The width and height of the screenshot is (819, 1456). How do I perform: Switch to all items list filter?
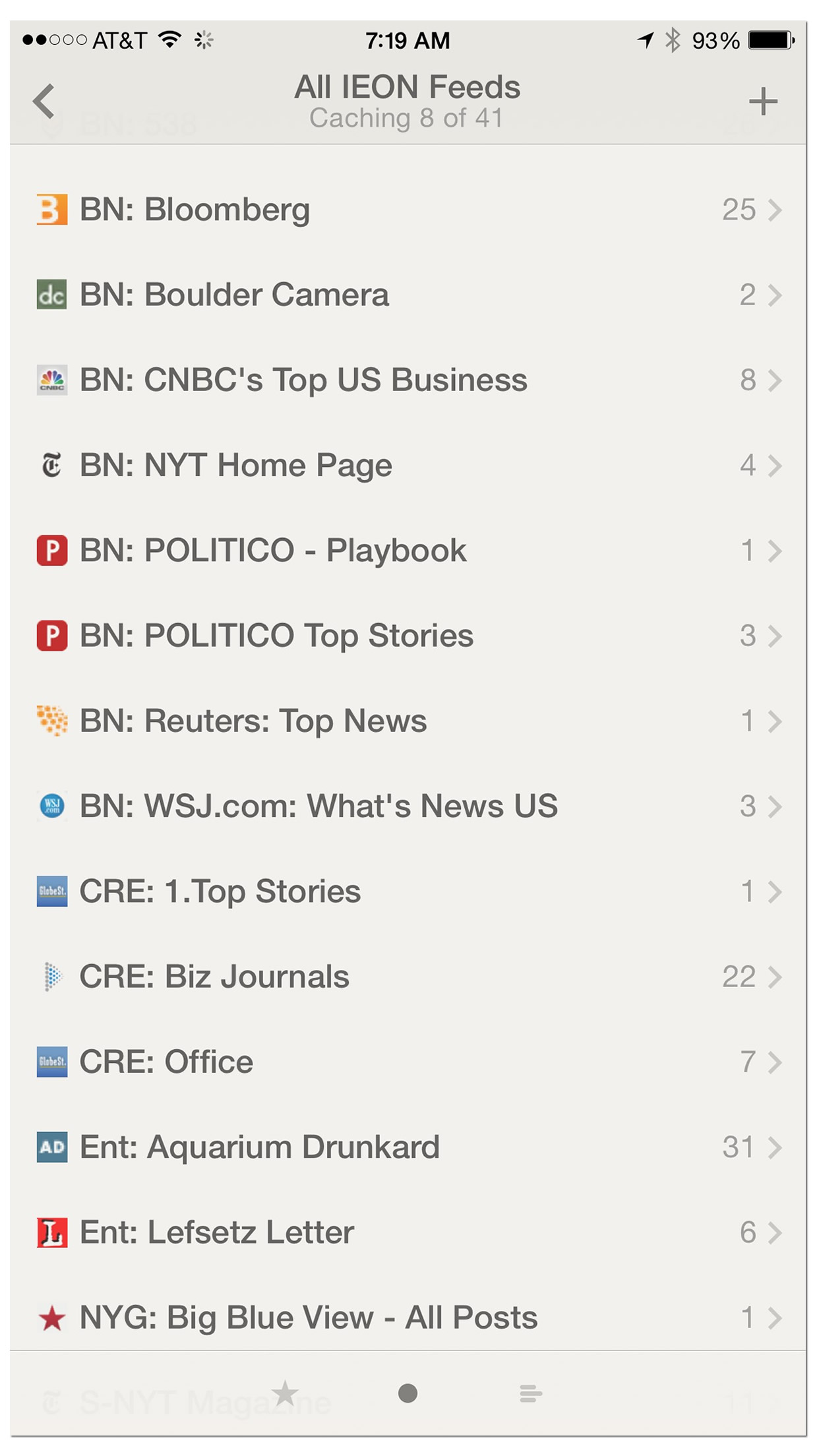[530, 1393]
